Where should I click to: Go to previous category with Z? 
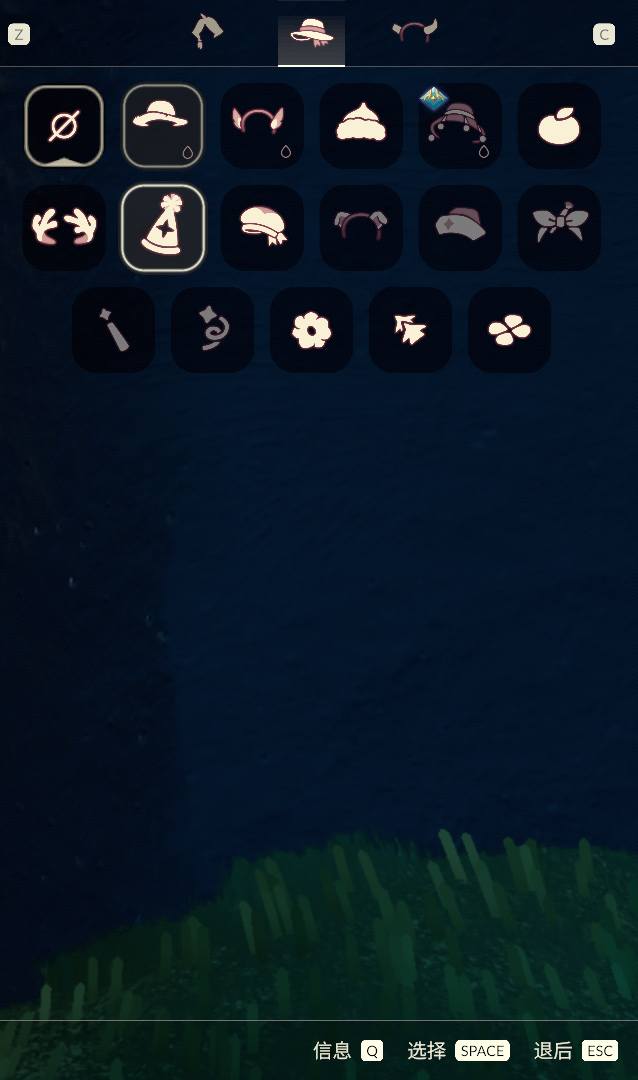(x=19, y=35)
